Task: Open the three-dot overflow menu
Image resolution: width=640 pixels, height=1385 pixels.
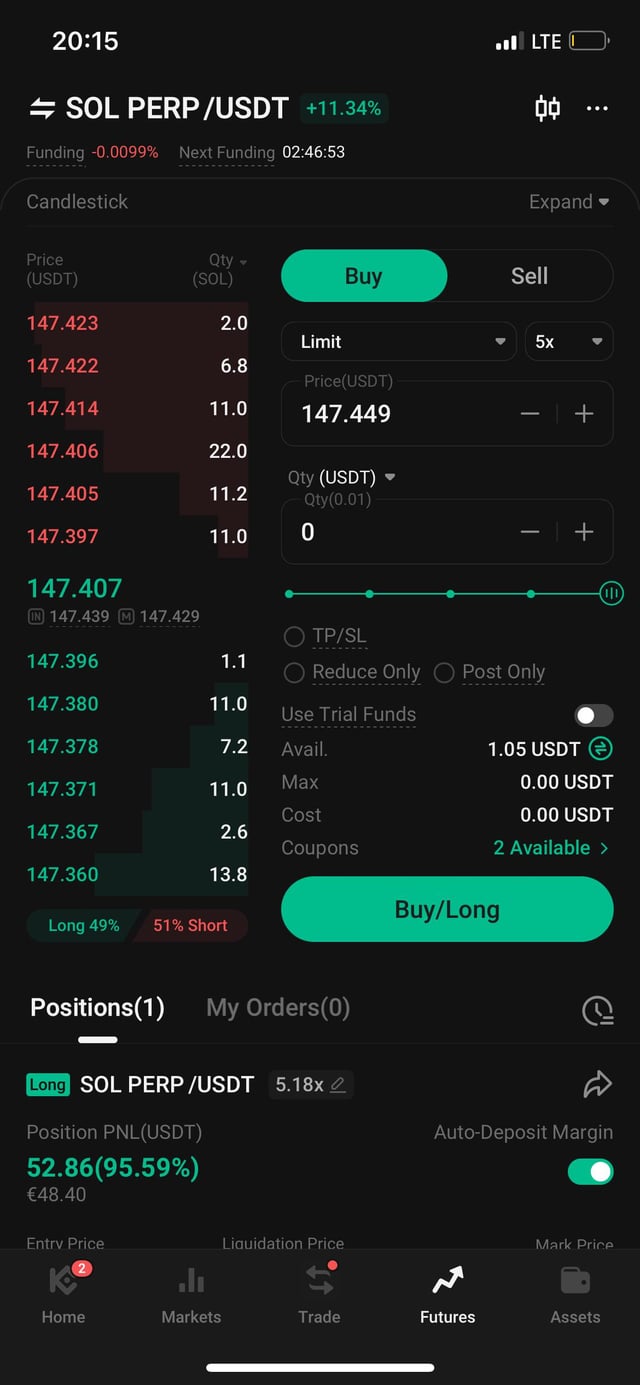Action: [597, 108]
